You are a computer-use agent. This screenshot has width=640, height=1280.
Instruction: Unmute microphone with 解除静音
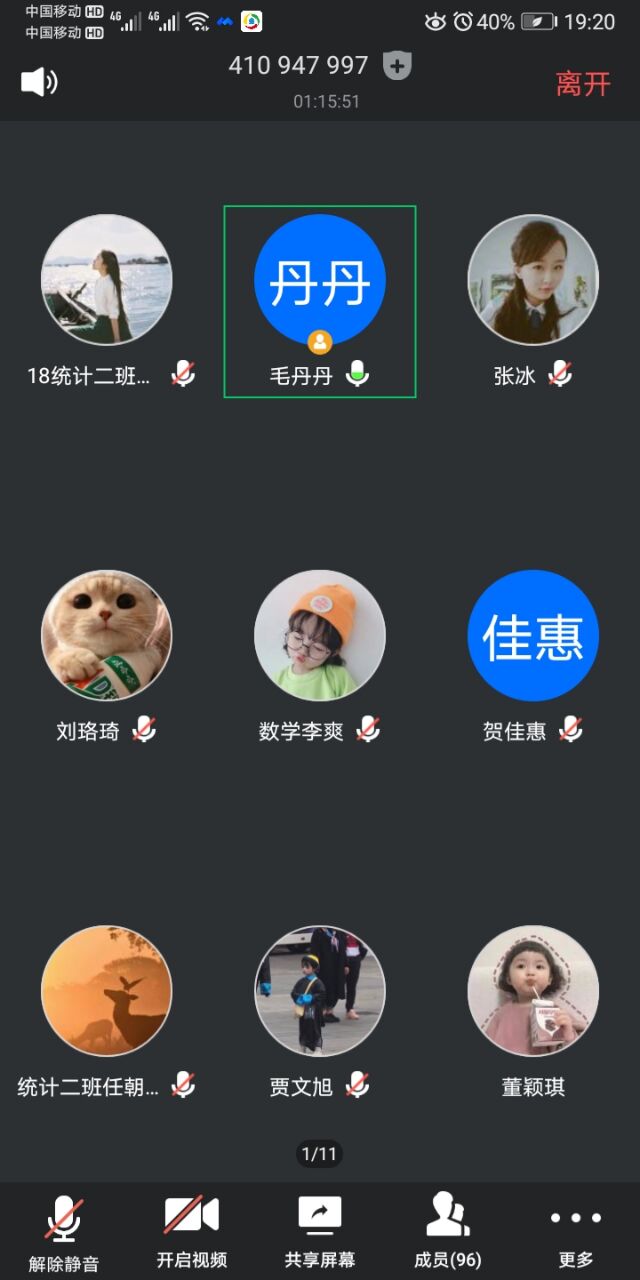[x=64, y=1232]
